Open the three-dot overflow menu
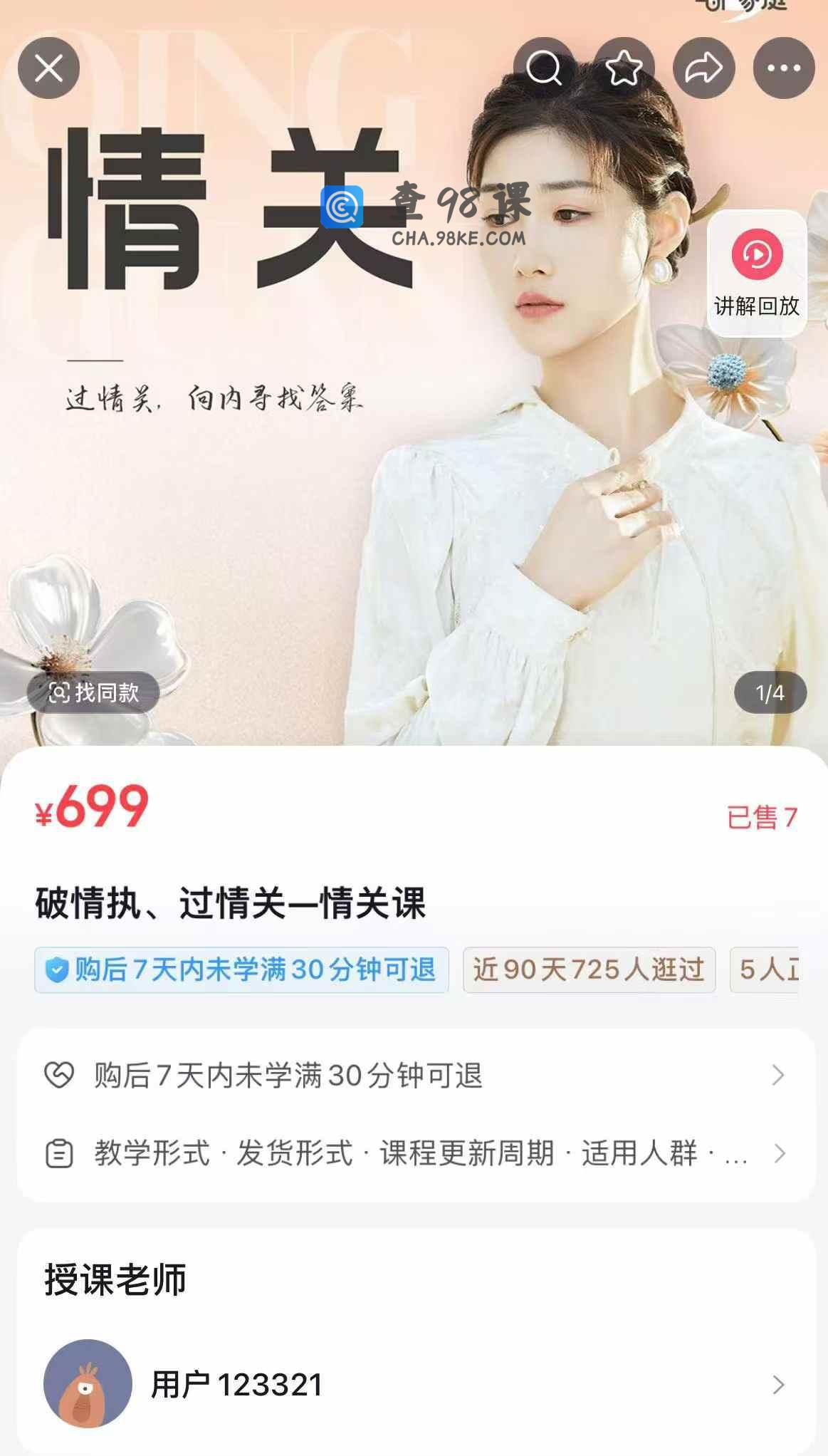Screen dimensions: 828x1456 click(x=784, y=68)
